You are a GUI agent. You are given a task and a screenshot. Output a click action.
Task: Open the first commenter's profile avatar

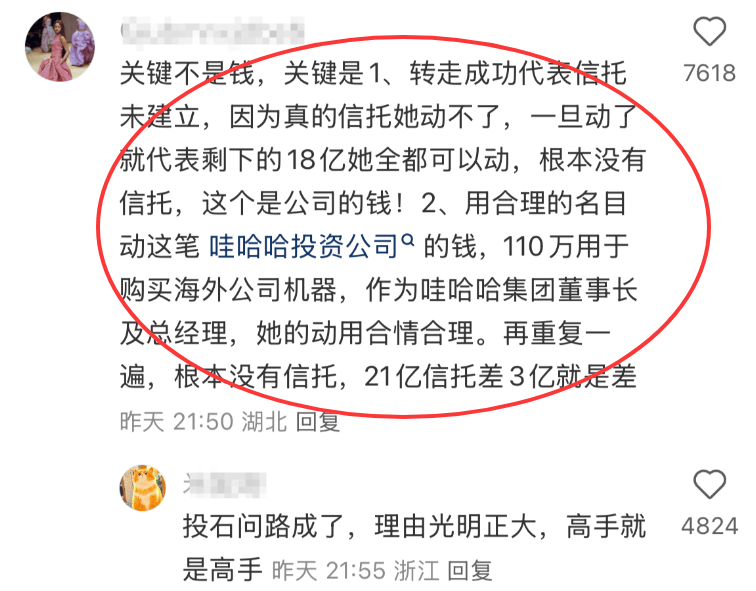click(x=57, y=47)
